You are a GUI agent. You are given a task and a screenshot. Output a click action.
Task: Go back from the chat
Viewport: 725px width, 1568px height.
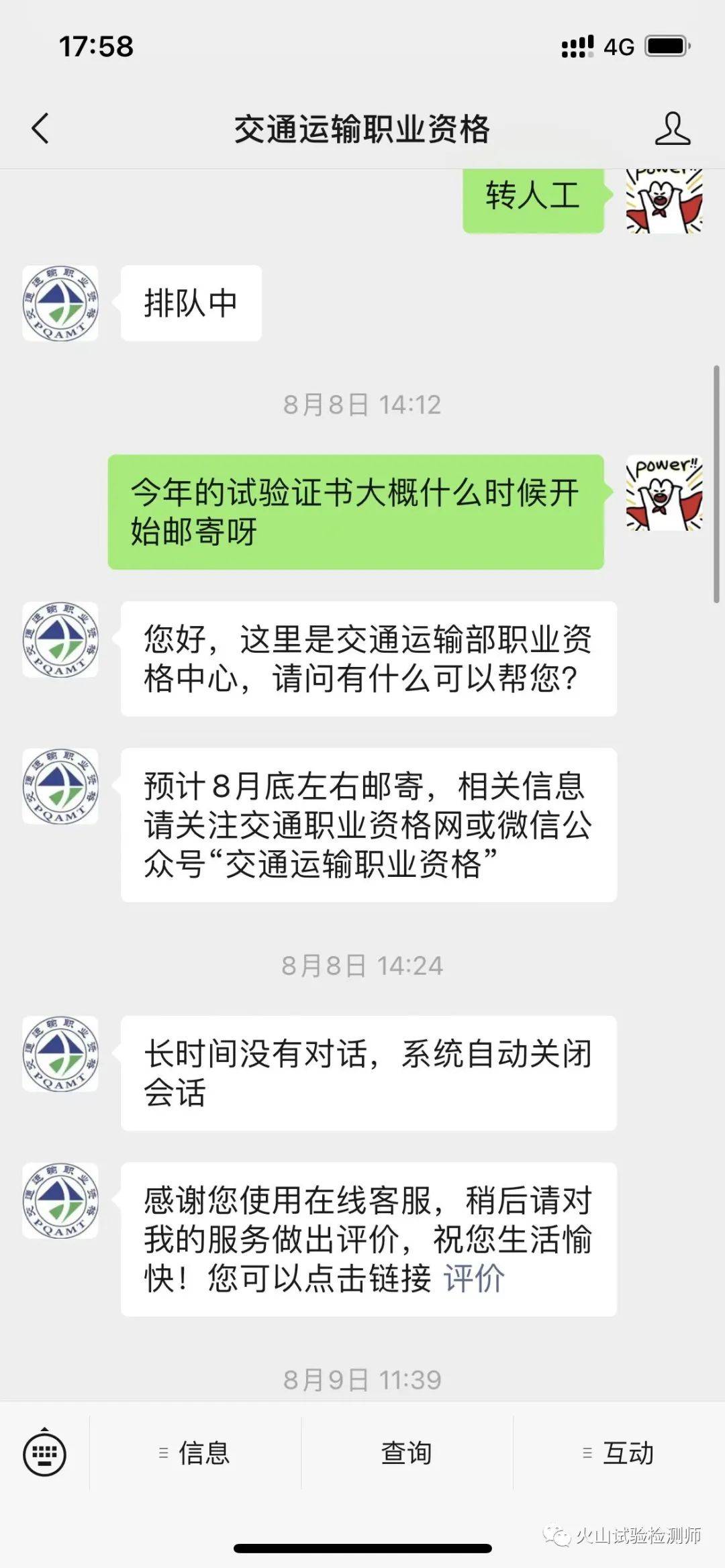point(40,128)
